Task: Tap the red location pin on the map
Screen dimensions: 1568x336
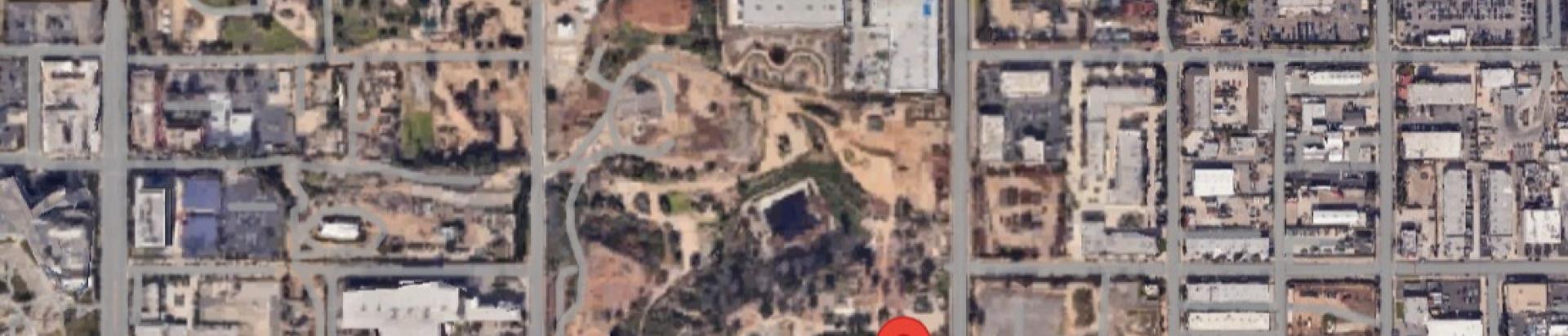Action: tap(903, 329)
